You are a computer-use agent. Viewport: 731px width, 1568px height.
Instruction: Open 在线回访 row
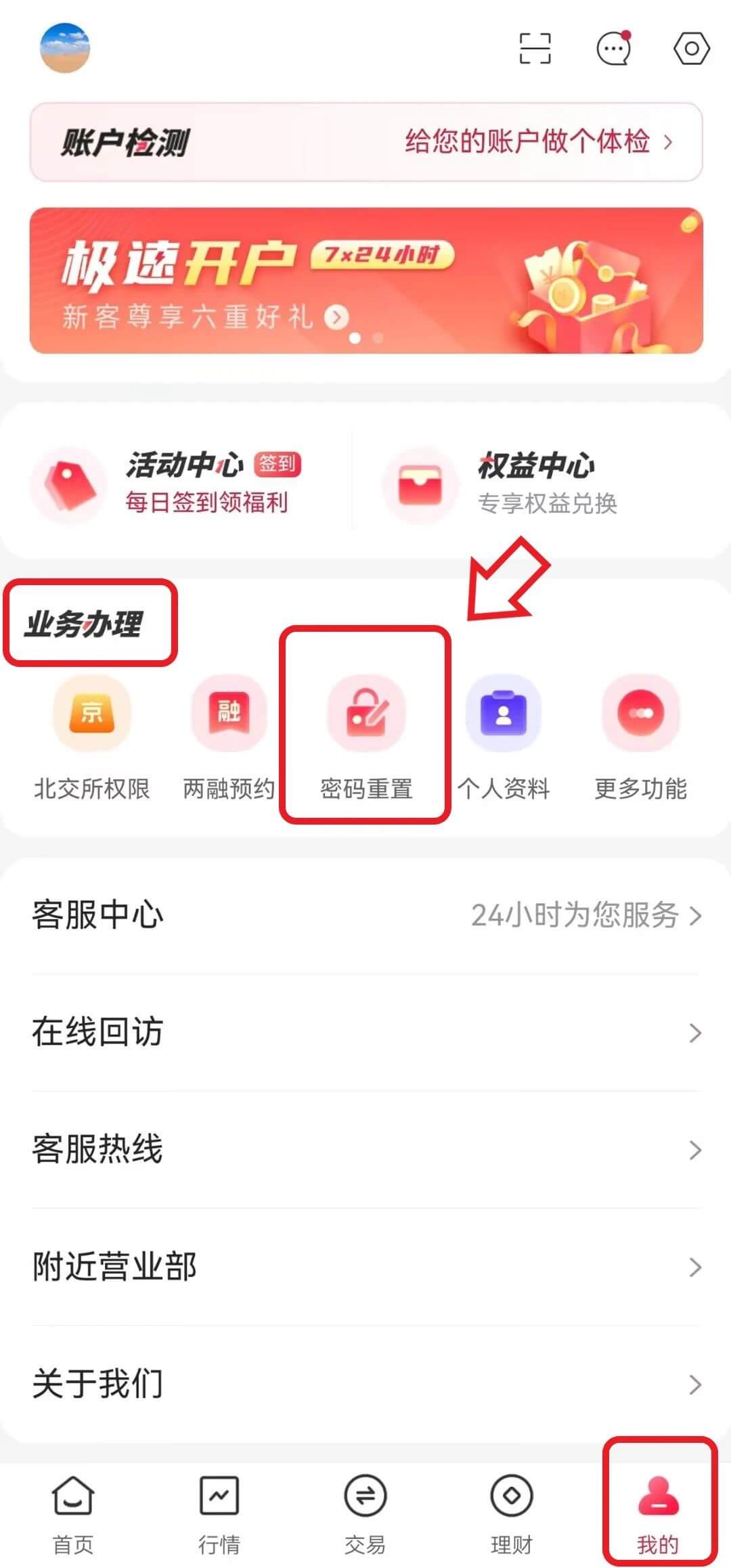click(365, 1032)
